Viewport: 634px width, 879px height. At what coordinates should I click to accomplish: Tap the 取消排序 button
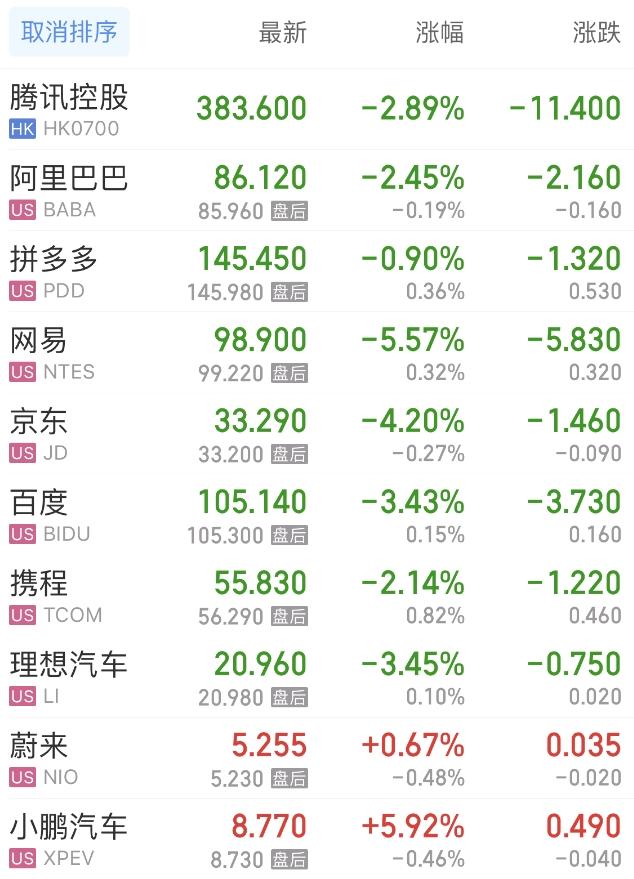(69, 33)
